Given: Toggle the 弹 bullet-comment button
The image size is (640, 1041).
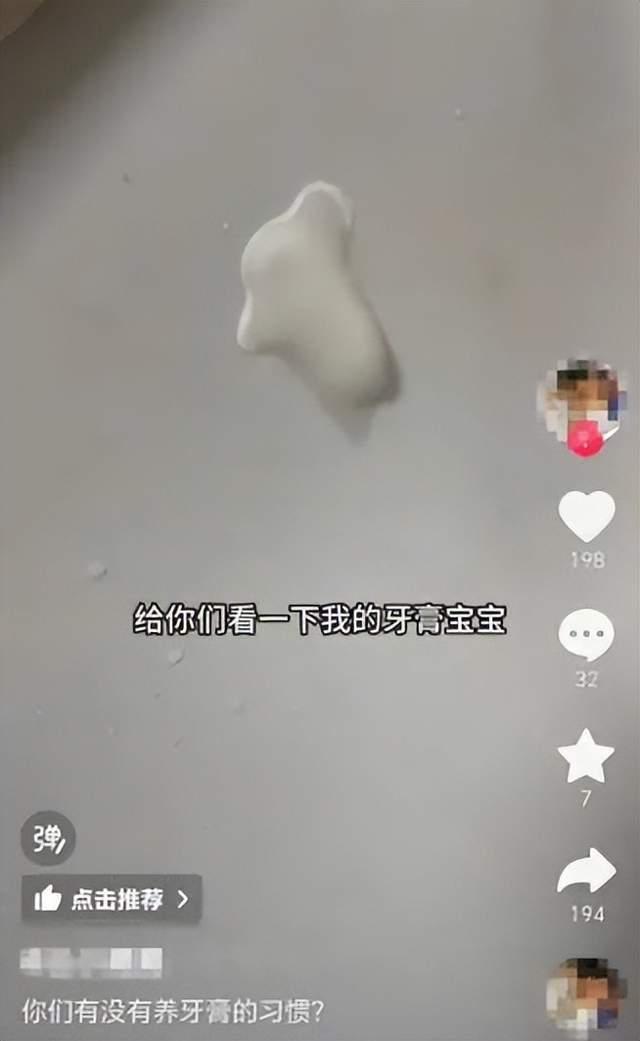Looking at the screenshot, I should tap(48, 838).
